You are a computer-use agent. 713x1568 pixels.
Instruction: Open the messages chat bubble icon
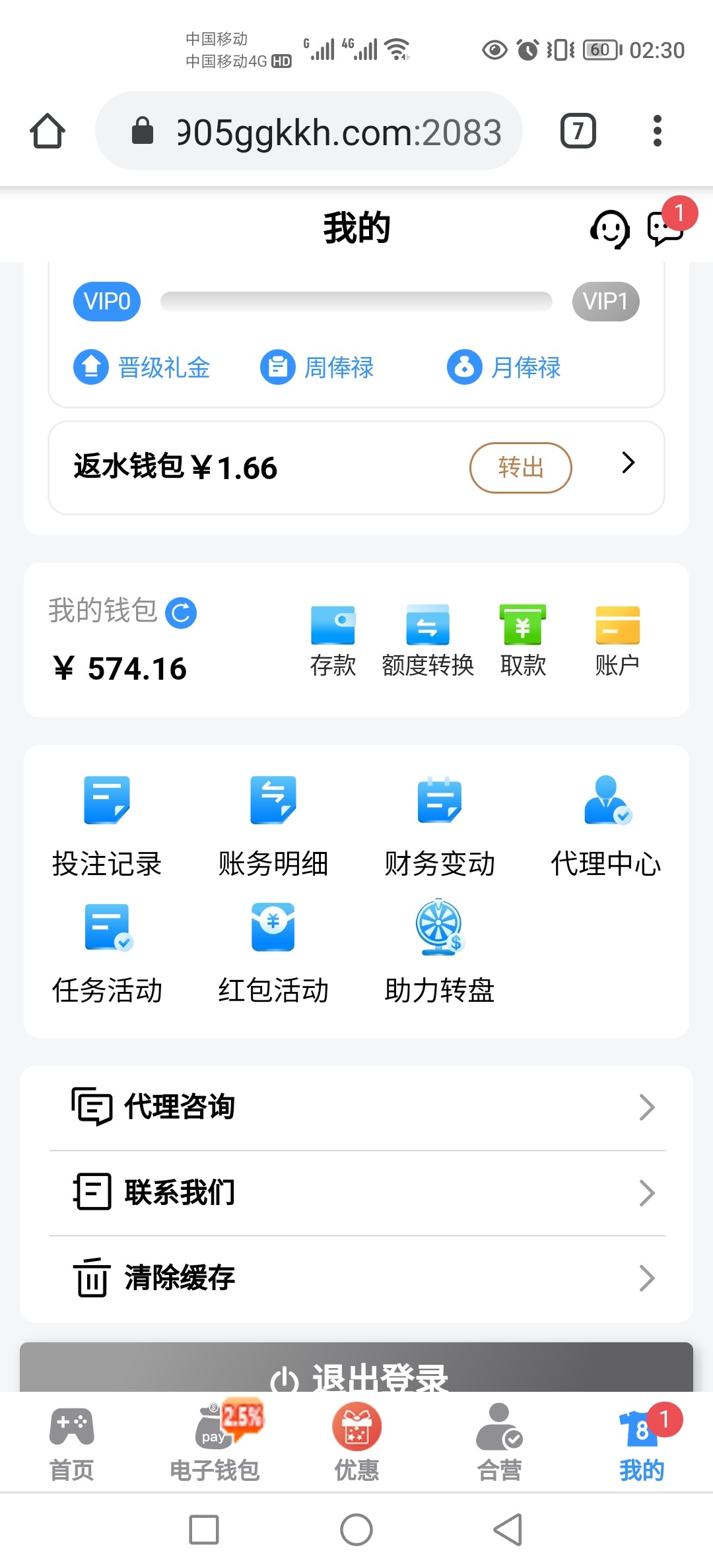point(665,228)
